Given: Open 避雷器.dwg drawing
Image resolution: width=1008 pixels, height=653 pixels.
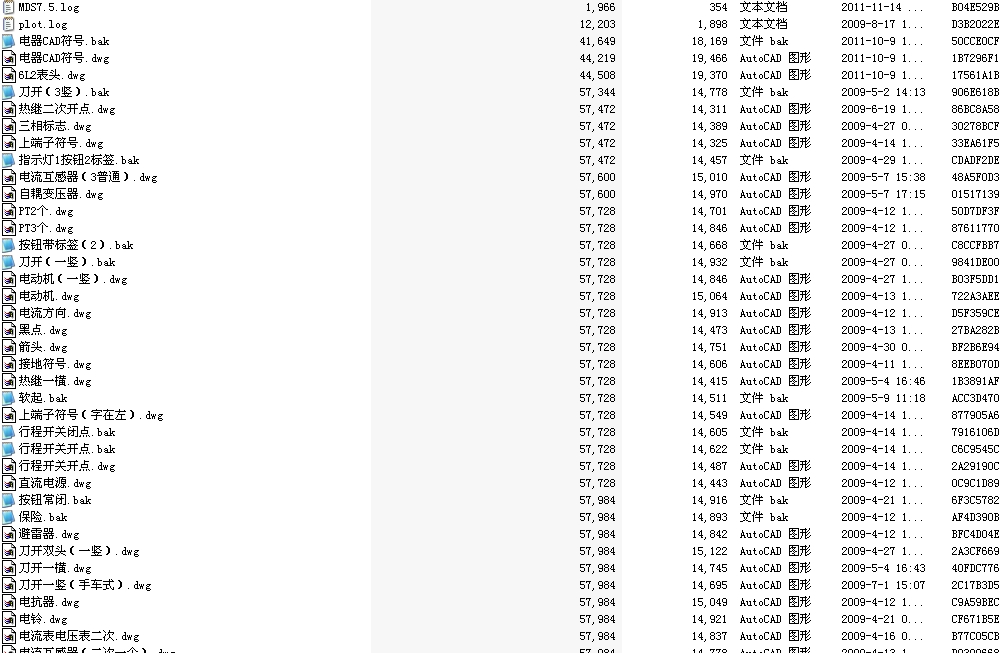Looking at the screenshot, I should point(49,534).
